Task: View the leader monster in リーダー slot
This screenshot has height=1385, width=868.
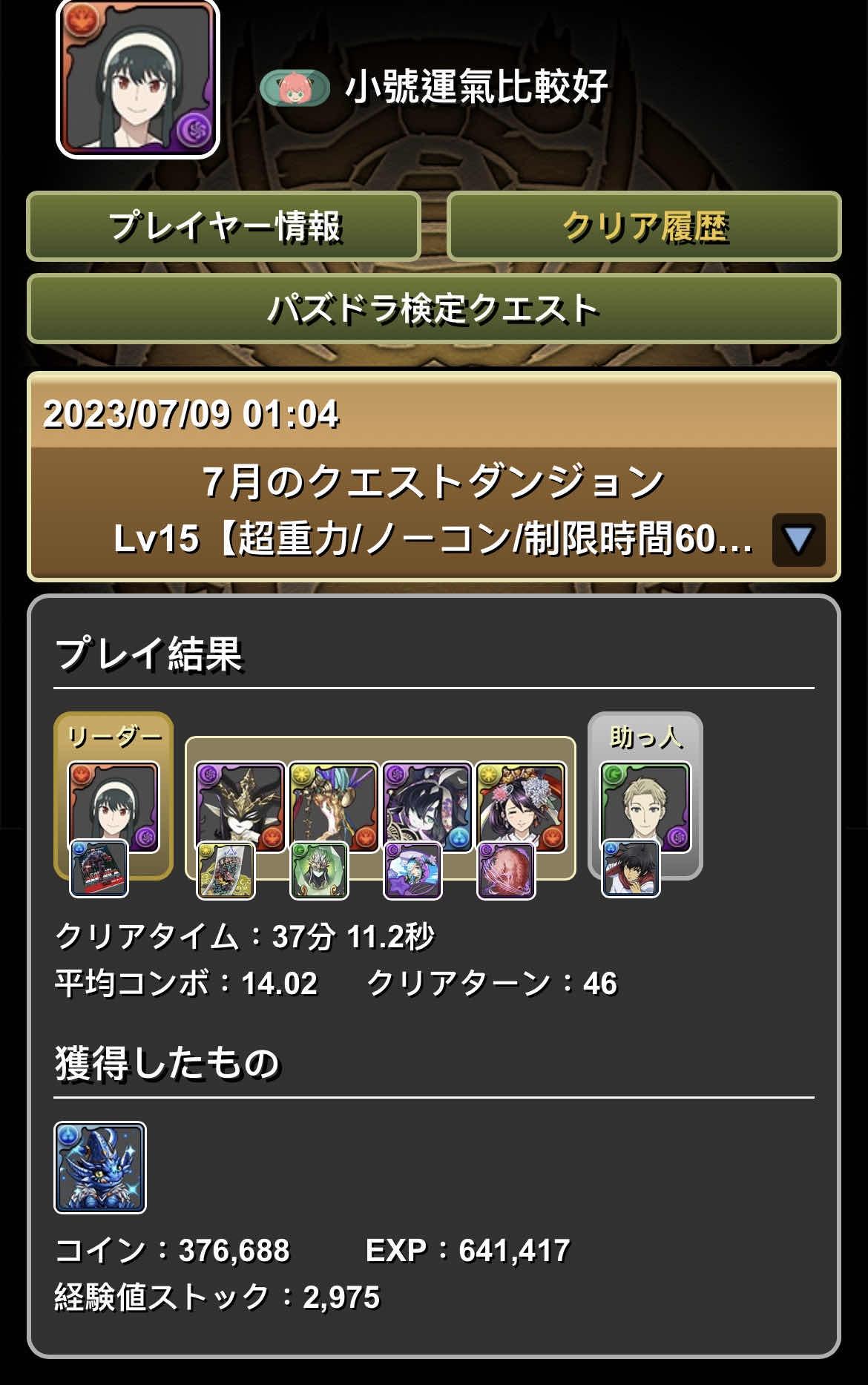Action: click(114, 807)
